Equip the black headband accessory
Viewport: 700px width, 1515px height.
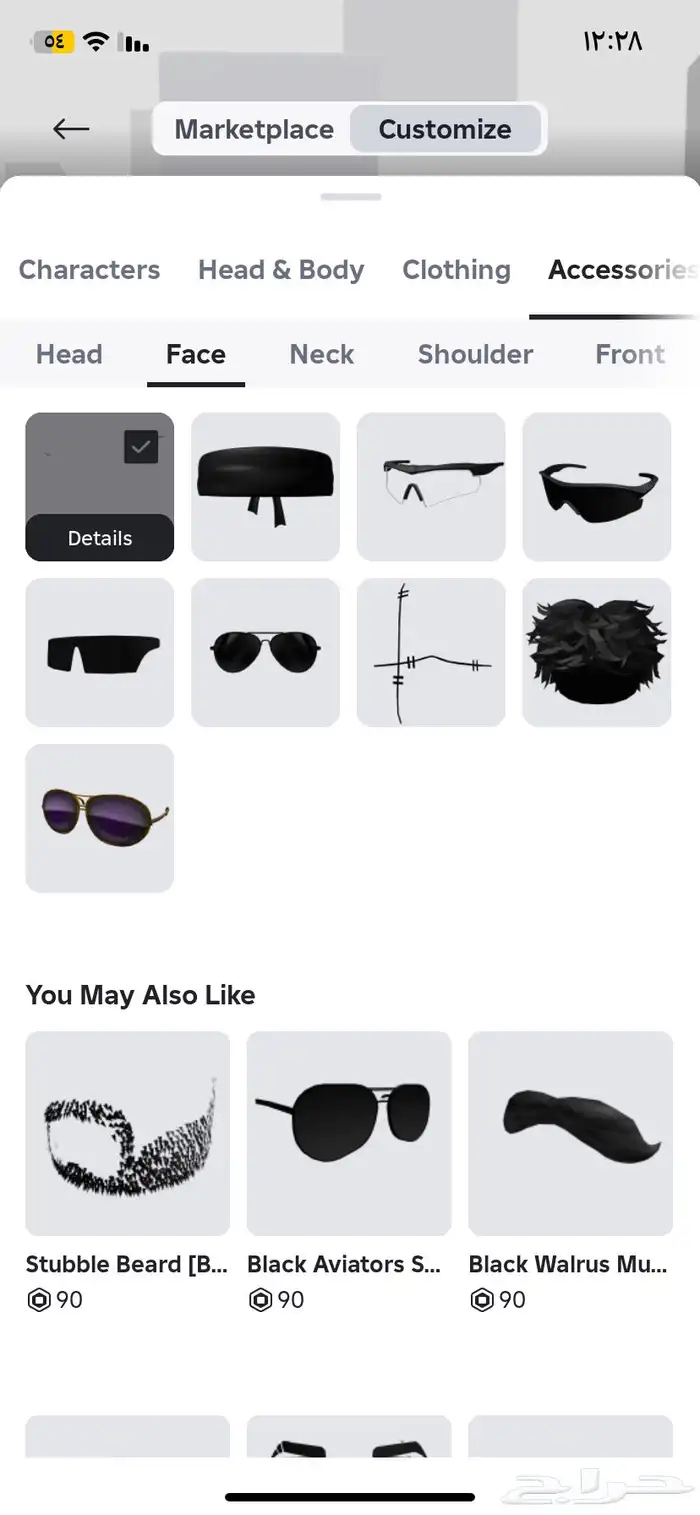(265, 486)
